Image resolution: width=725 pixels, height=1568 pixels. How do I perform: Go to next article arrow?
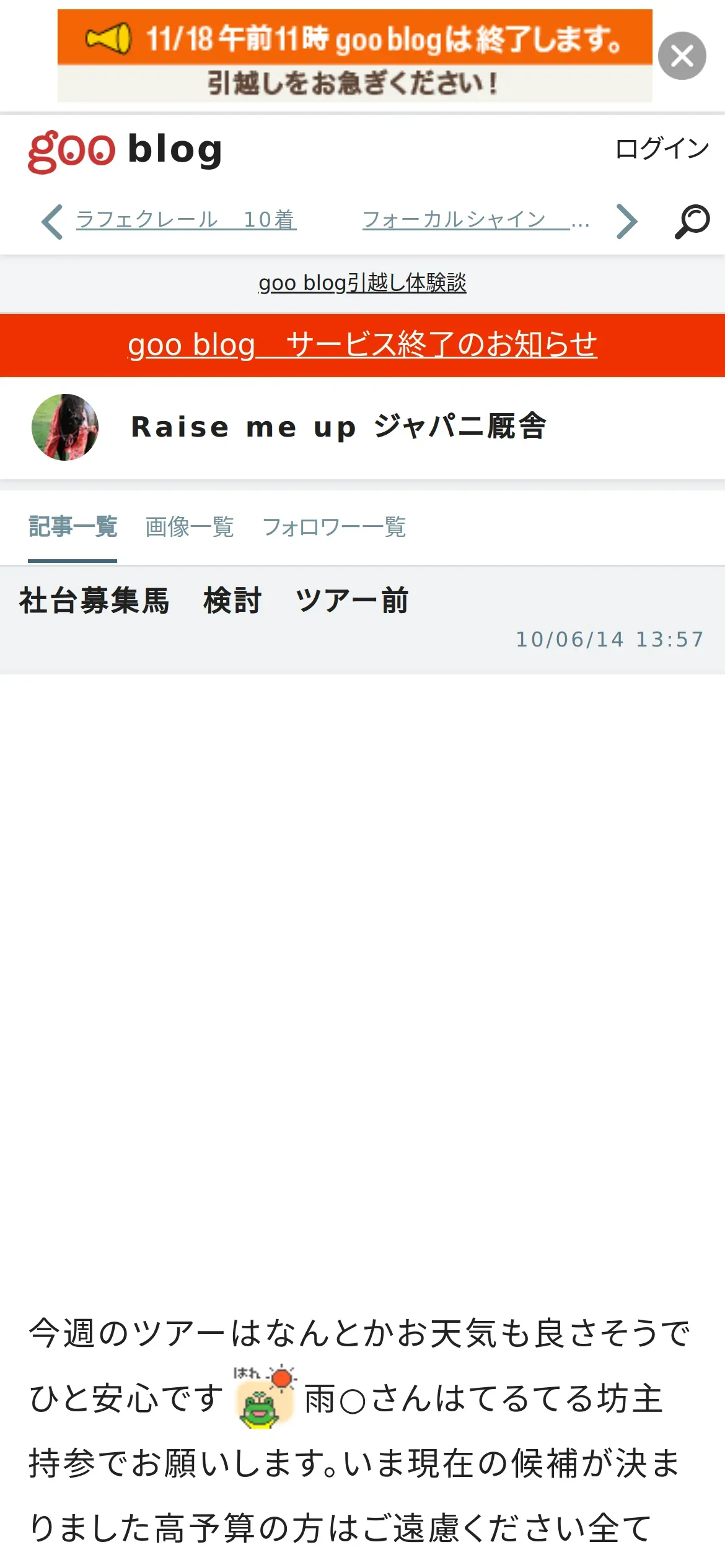click(x=626, y=221)
